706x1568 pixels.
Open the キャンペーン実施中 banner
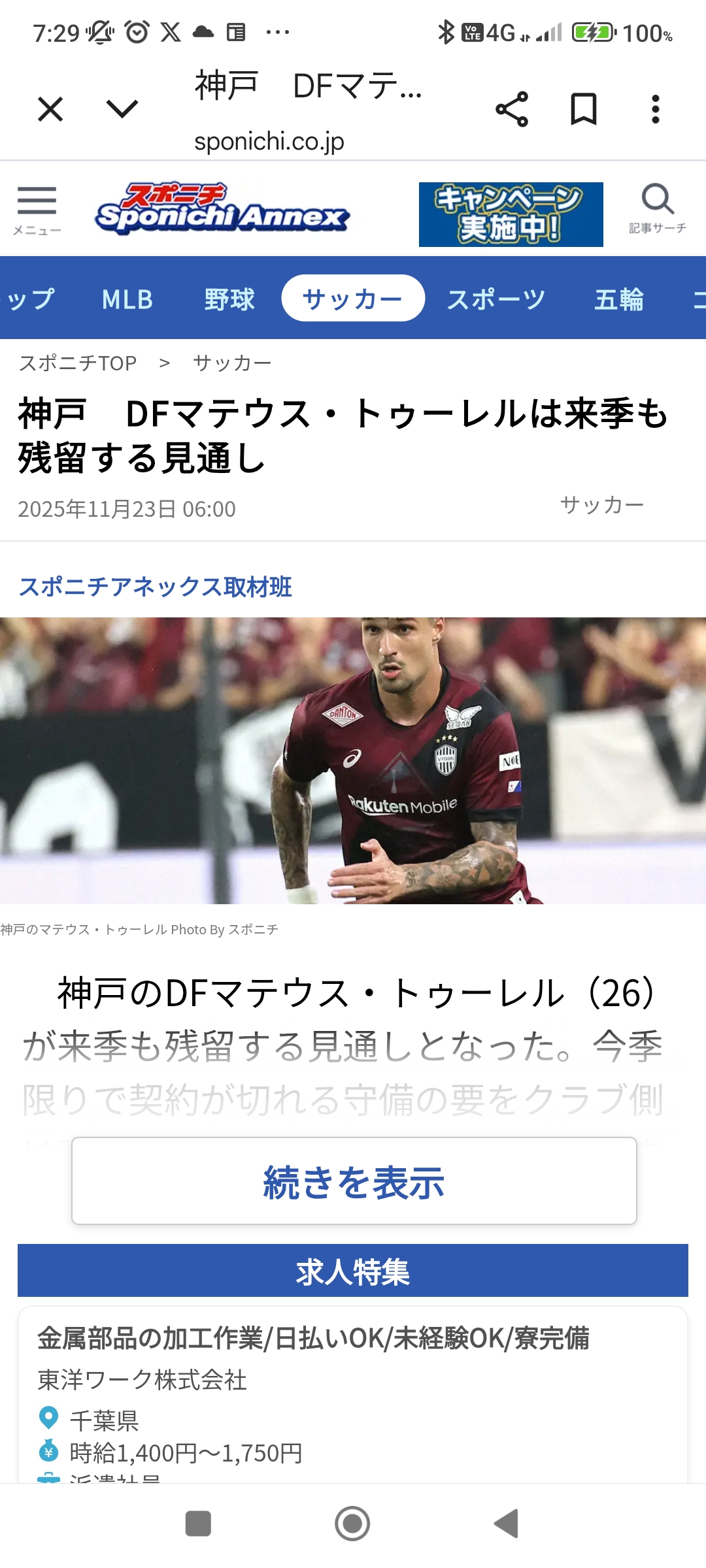[511, 214]
